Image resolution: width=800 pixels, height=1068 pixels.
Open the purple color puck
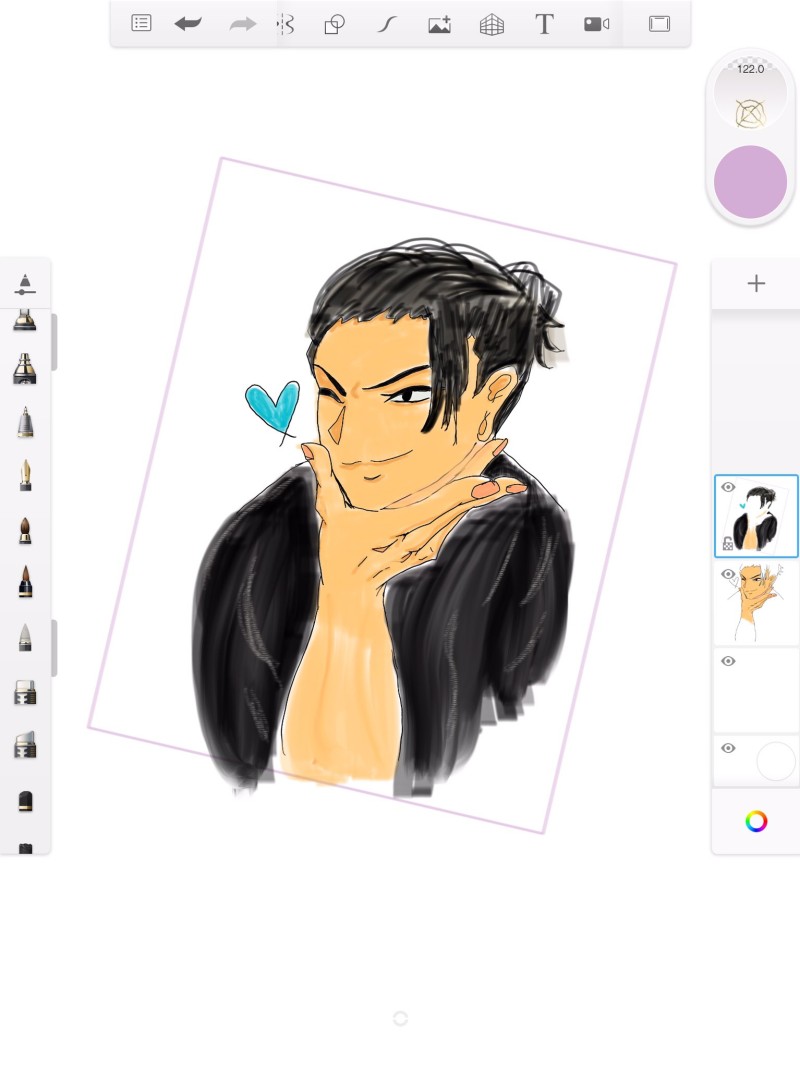750,182
